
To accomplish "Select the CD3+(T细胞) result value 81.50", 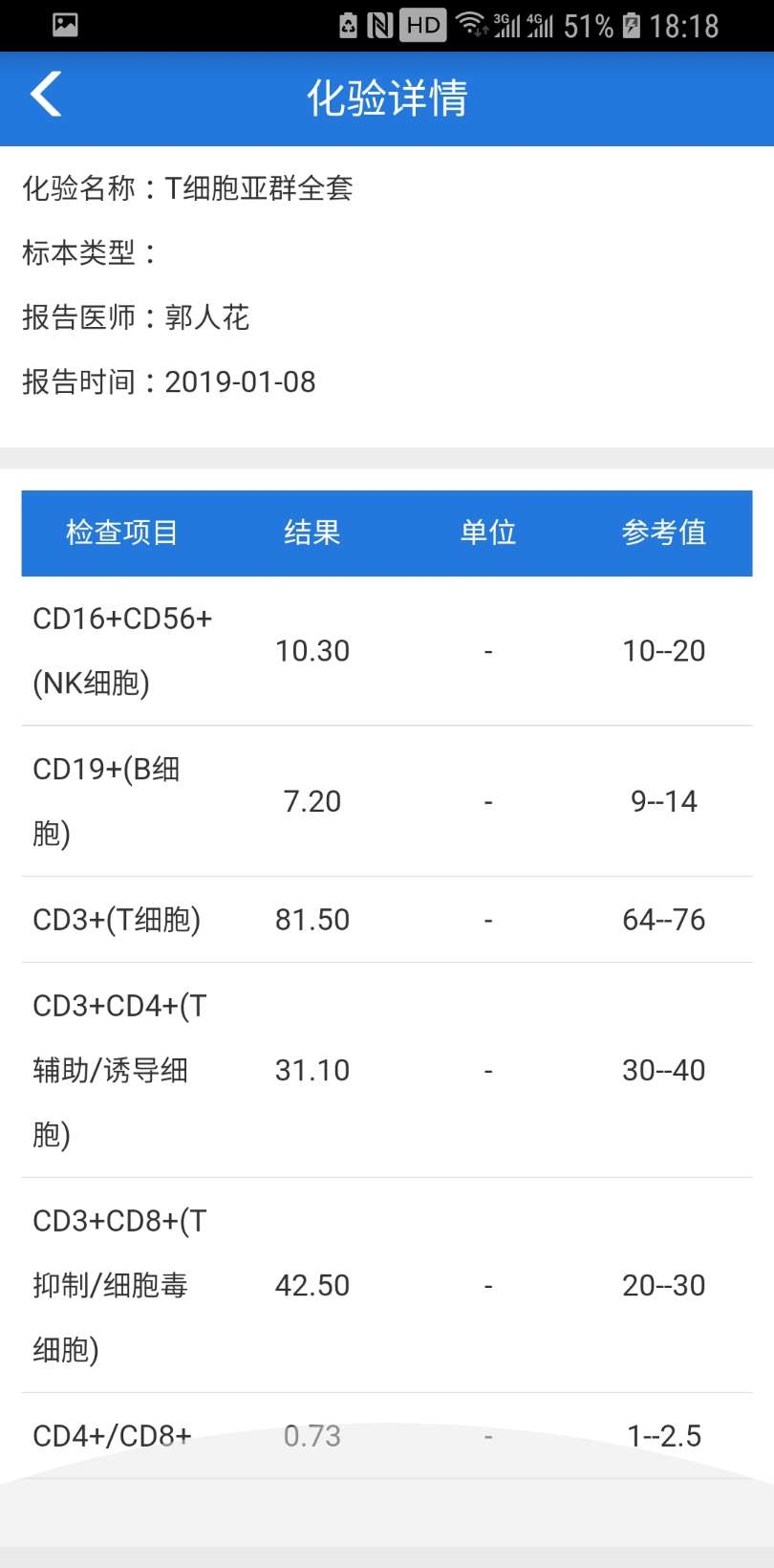I will (312, 919).
